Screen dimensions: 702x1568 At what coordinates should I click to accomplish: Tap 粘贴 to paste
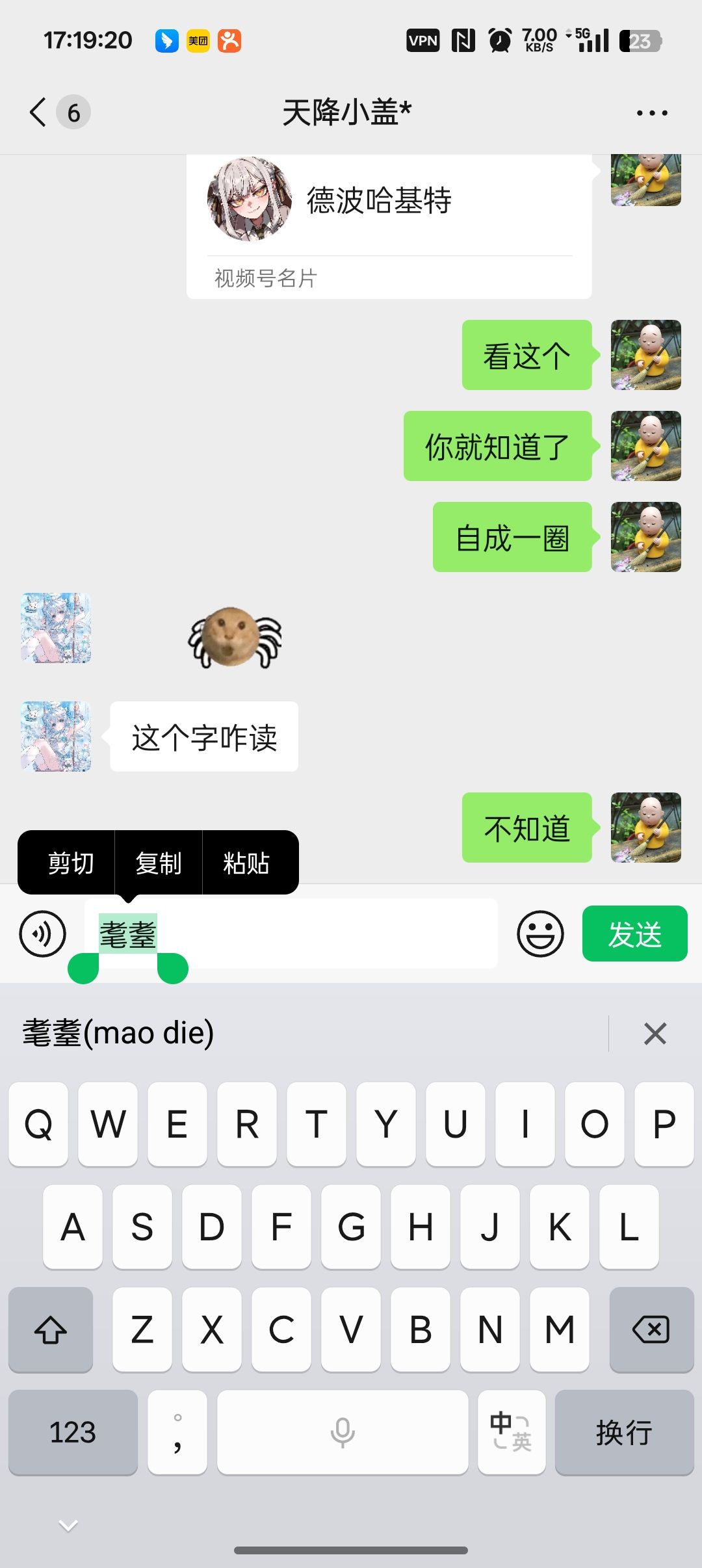tap(246, 863)
